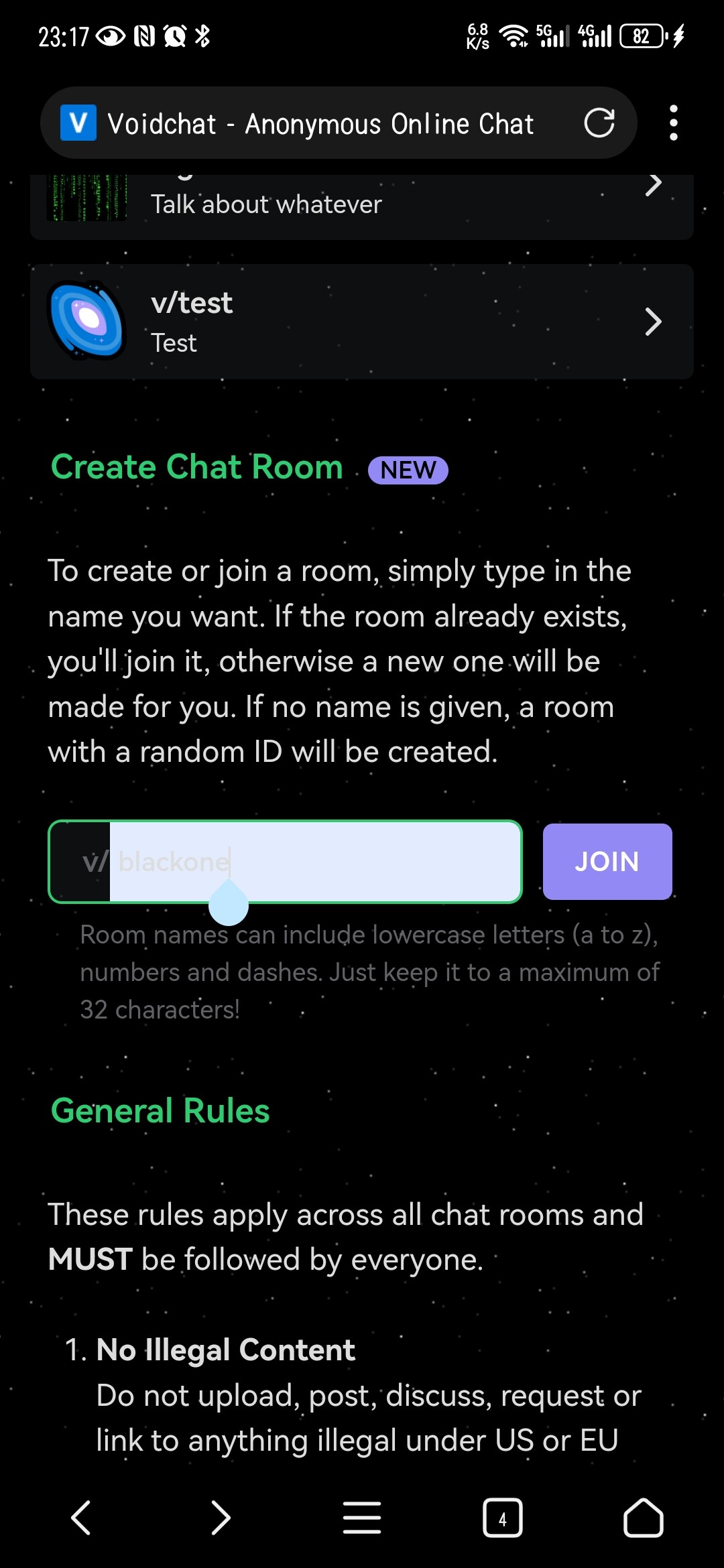Tap the JOIN button

pyautogui.click(x=607, y=862)
